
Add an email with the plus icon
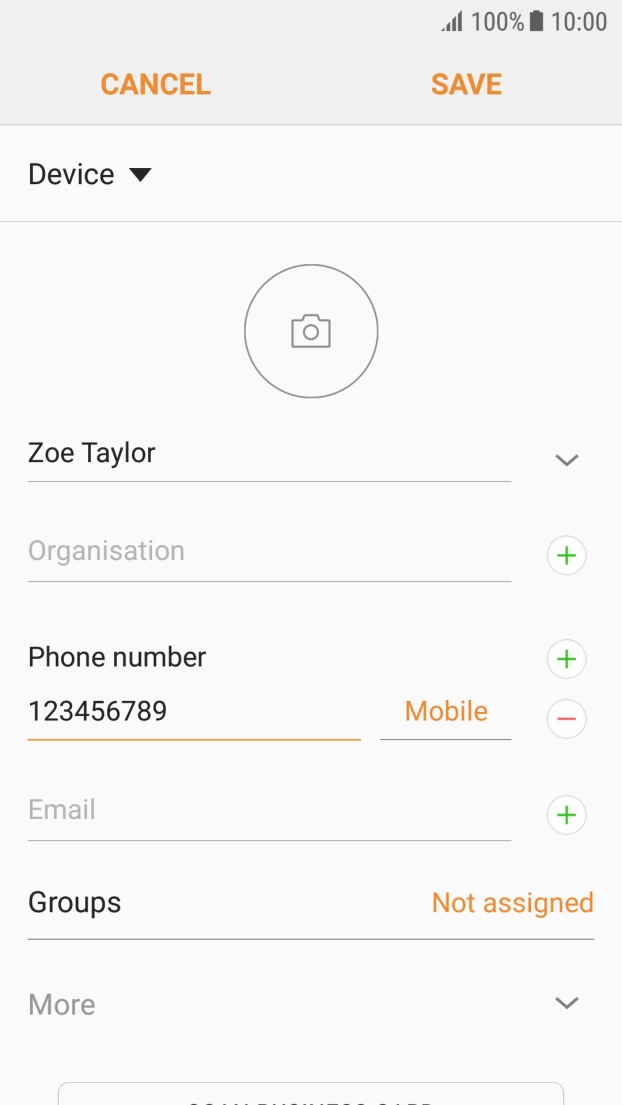tap(566, 815)
